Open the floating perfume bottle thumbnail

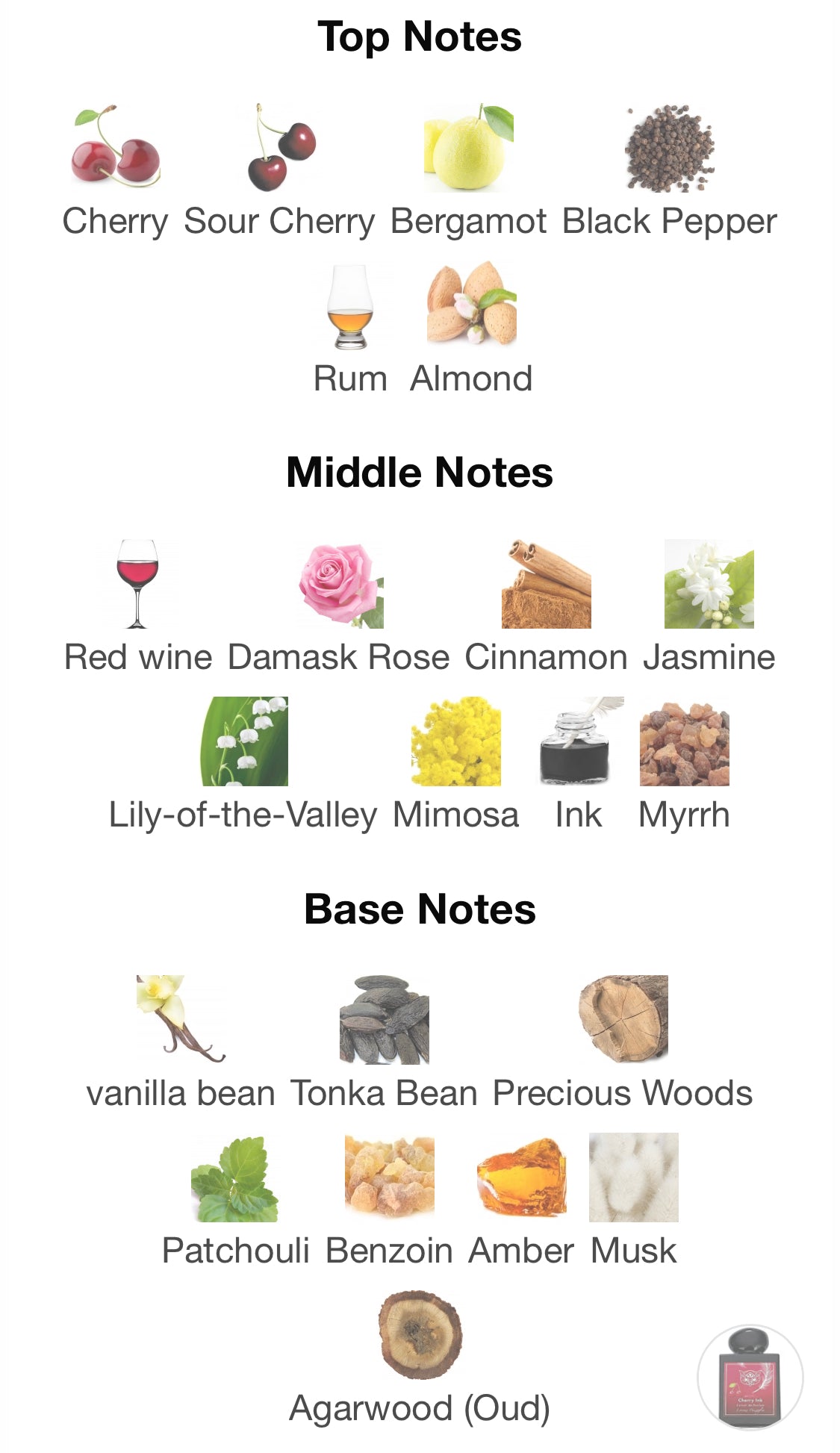pyautogui.click(x=750, y=1377)
